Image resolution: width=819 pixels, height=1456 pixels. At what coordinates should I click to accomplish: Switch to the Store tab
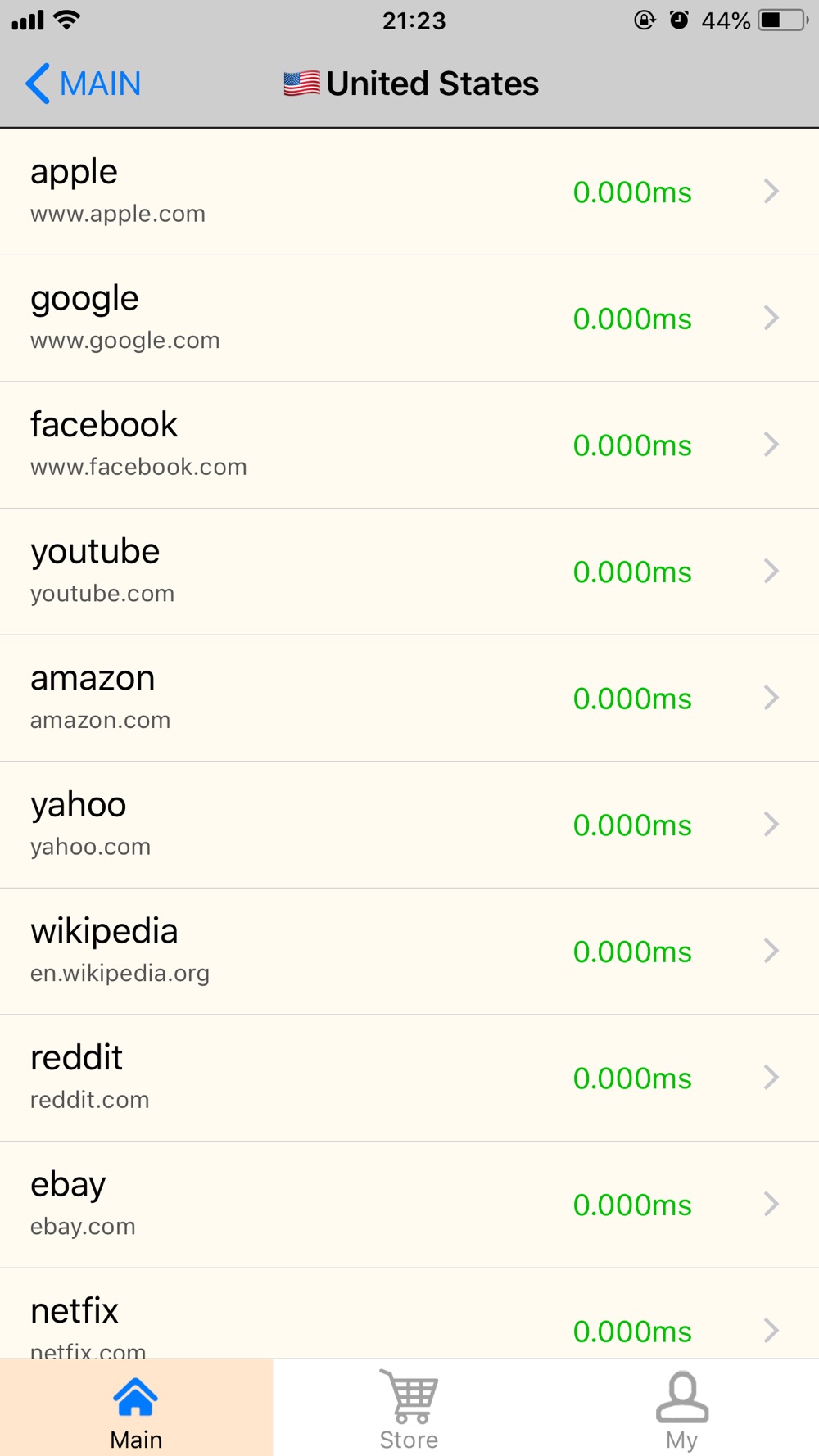coord(409,1409)
